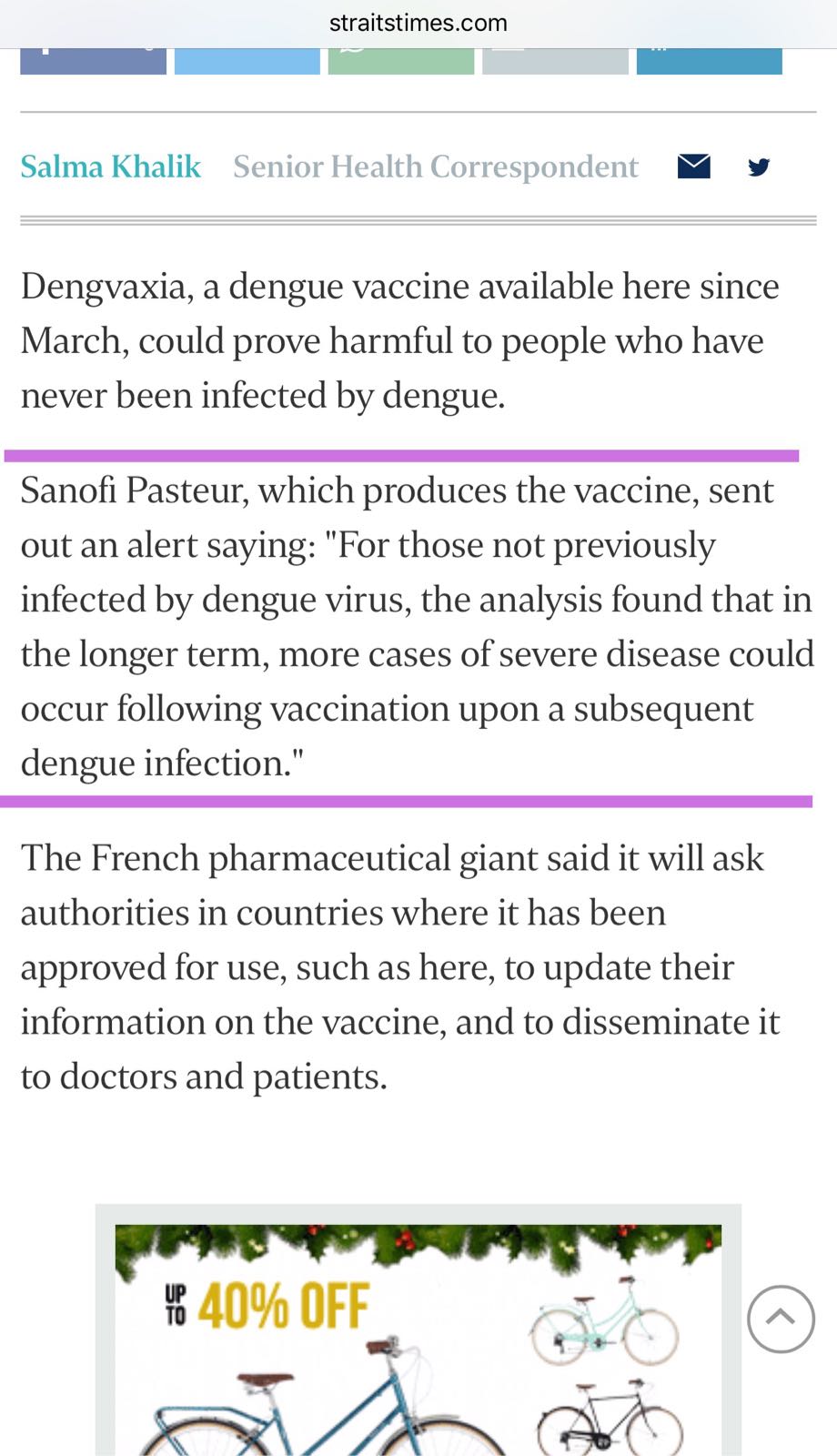
Task: Share the article on Facebook
Action: pyautogui.click(x=93, y=58)
